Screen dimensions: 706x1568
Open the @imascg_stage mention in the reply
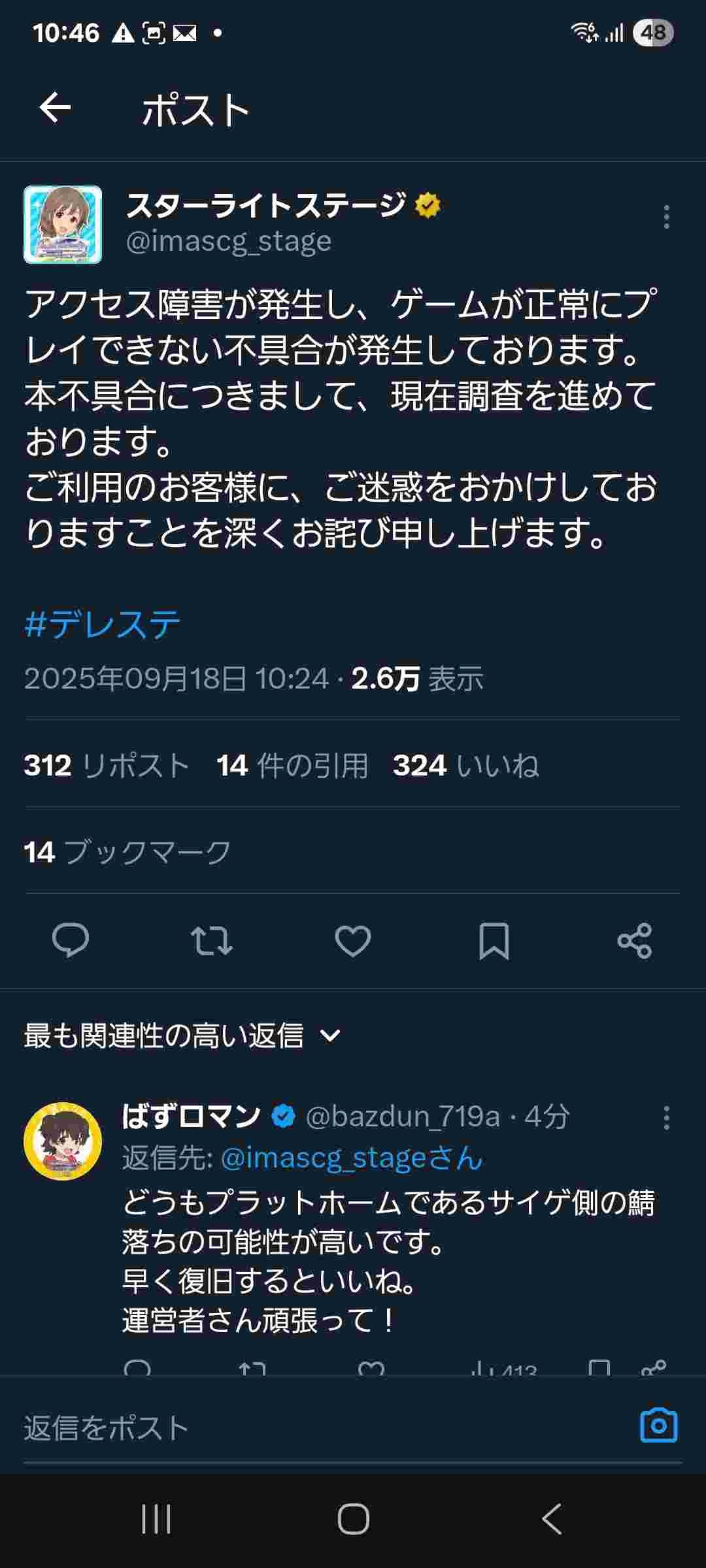(352, 1158)
